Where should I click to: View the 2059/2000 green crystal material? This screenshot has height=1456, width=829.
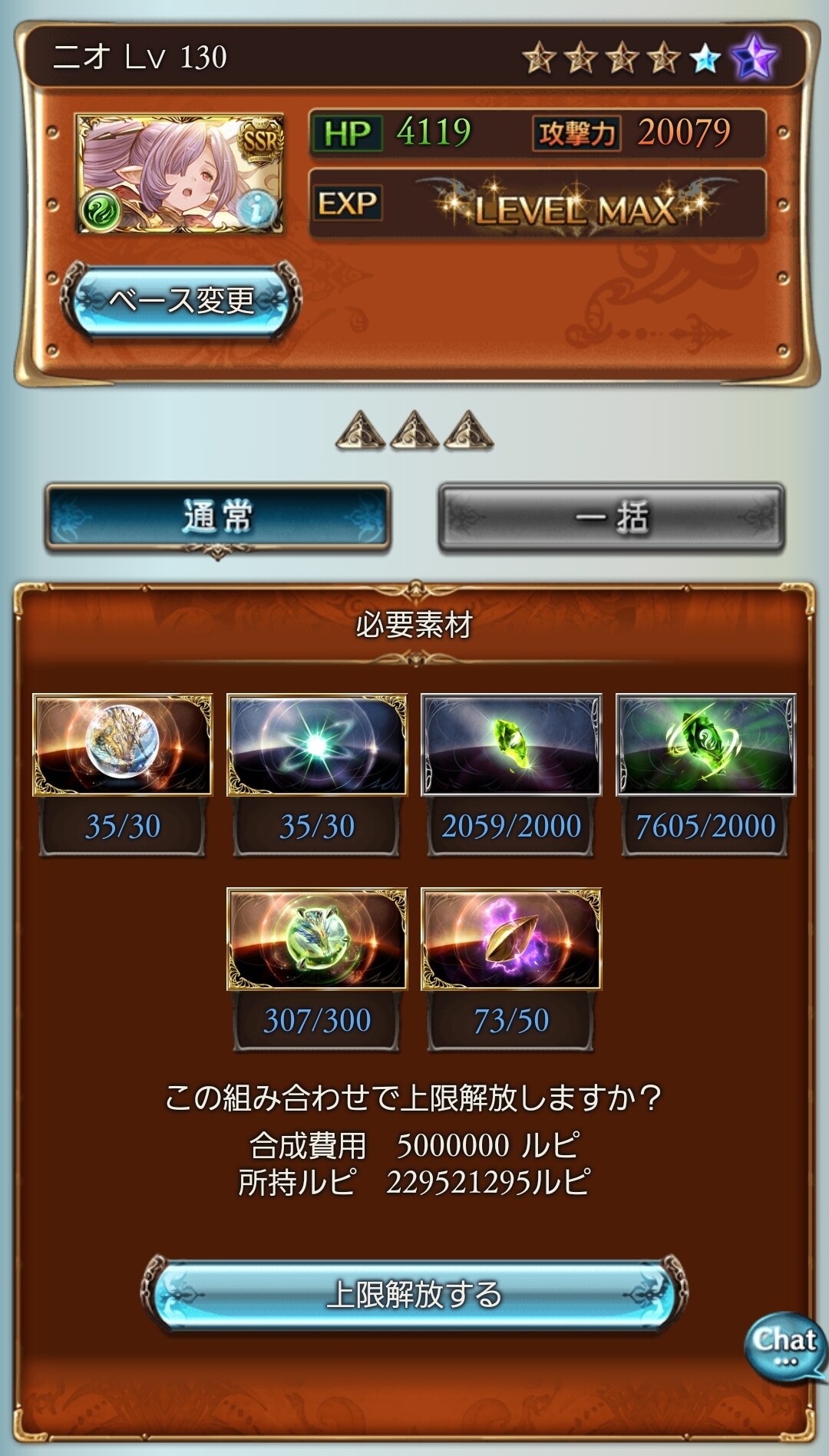pos(511,745)
